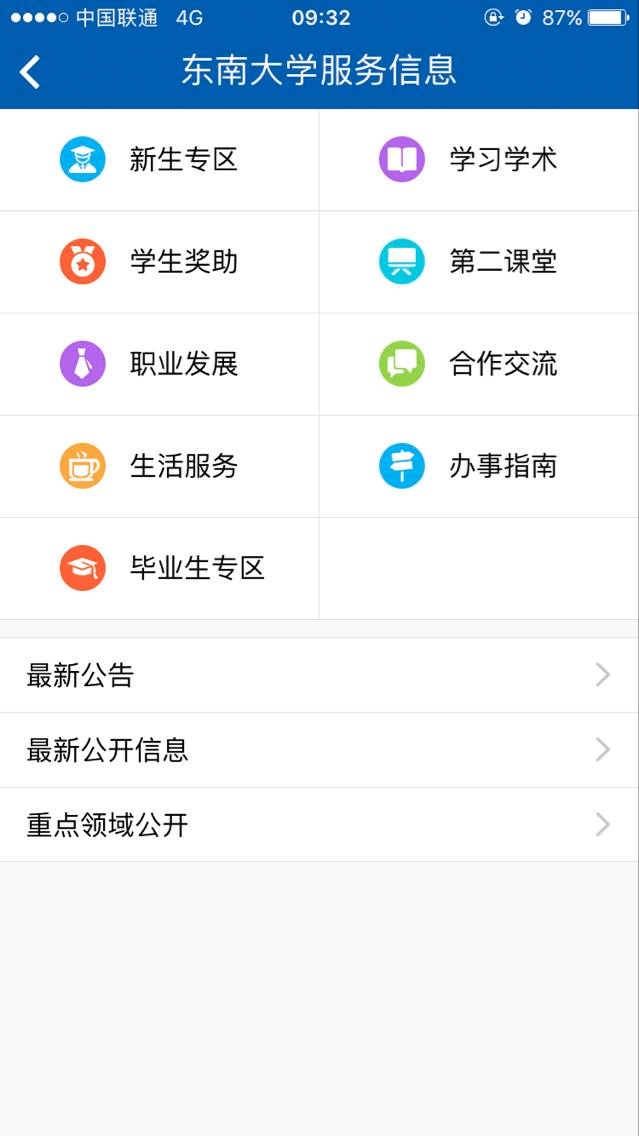Open the 重点领域公开 row
This screenshot has height=1136, width=639.
(x=319, y=825)
